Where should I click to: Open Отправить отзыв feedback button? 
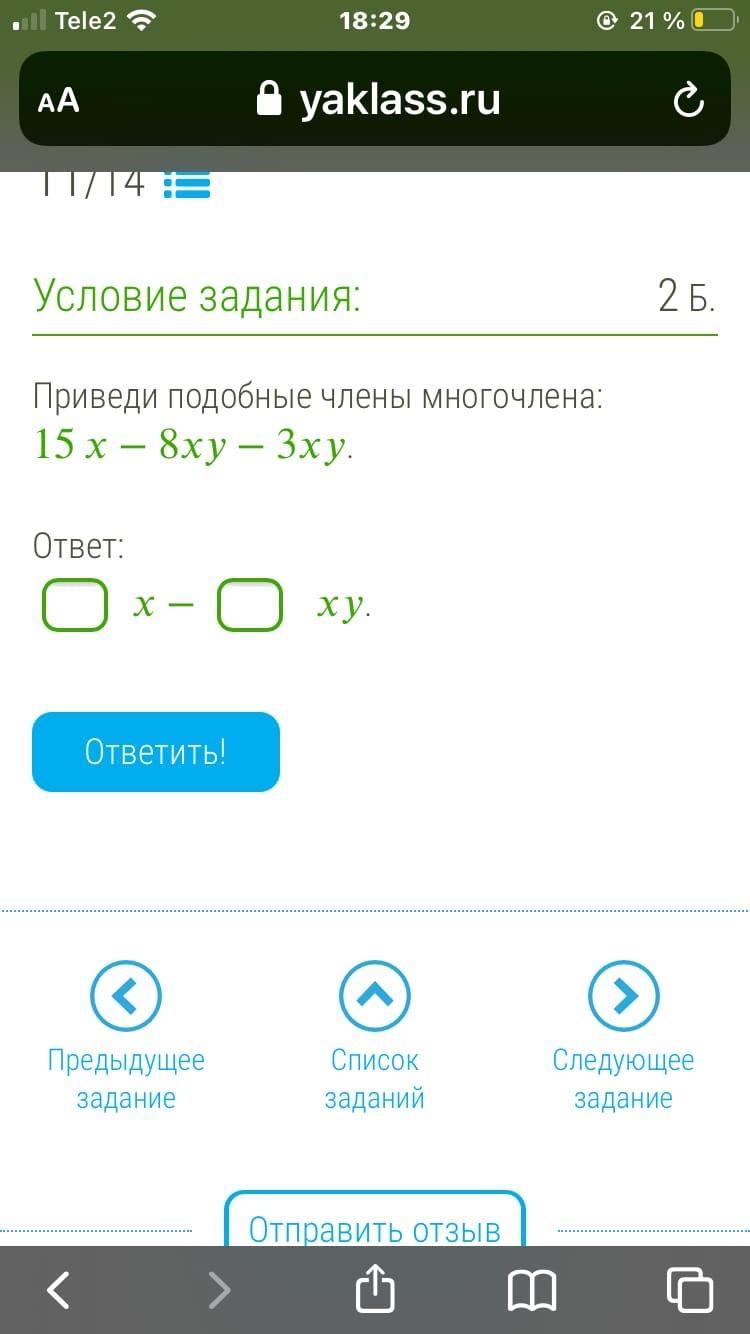click(x=374, y=1226)
